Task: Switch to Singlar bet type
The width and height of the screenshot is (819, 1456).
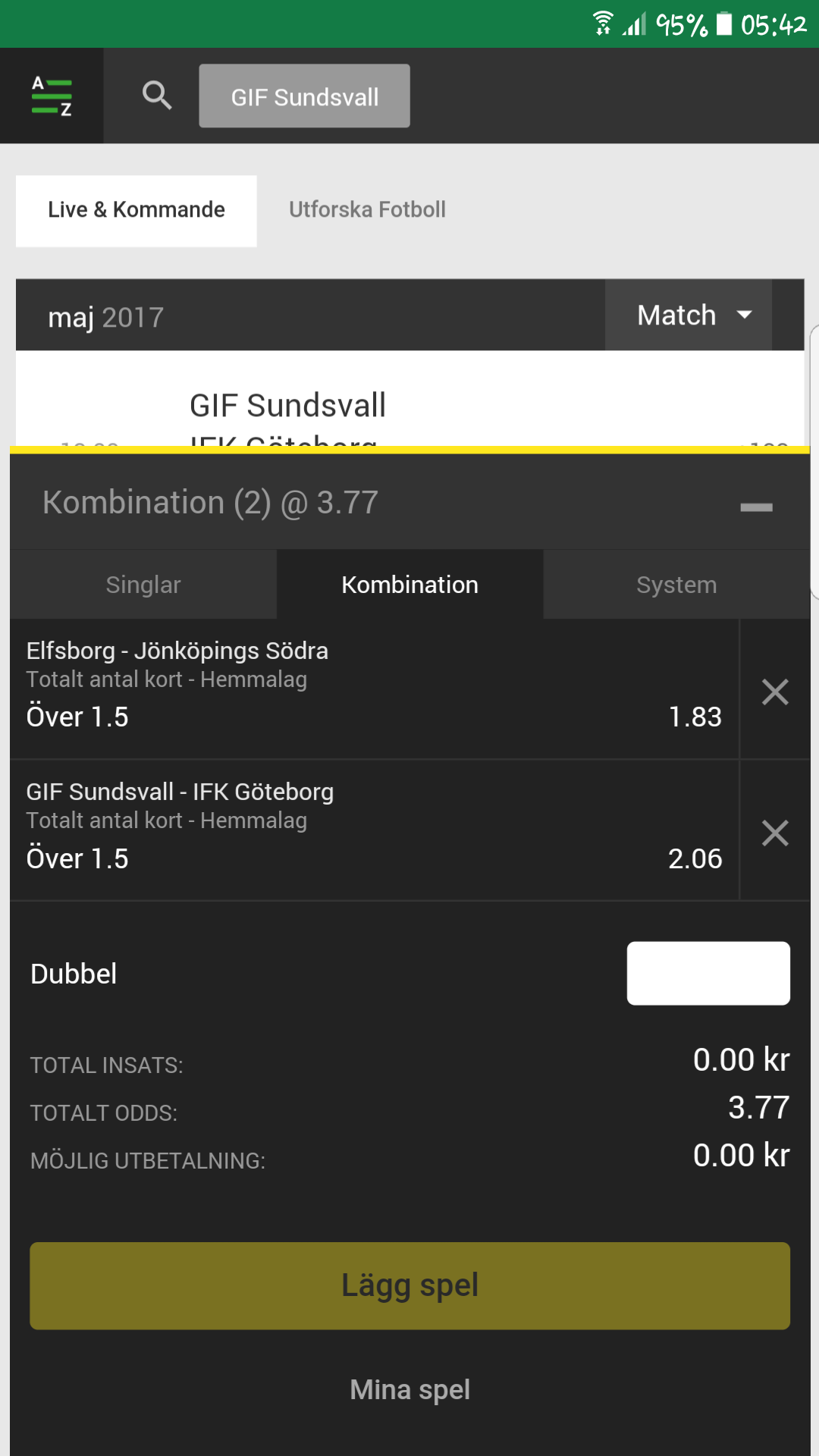Action: coord(143,585)
